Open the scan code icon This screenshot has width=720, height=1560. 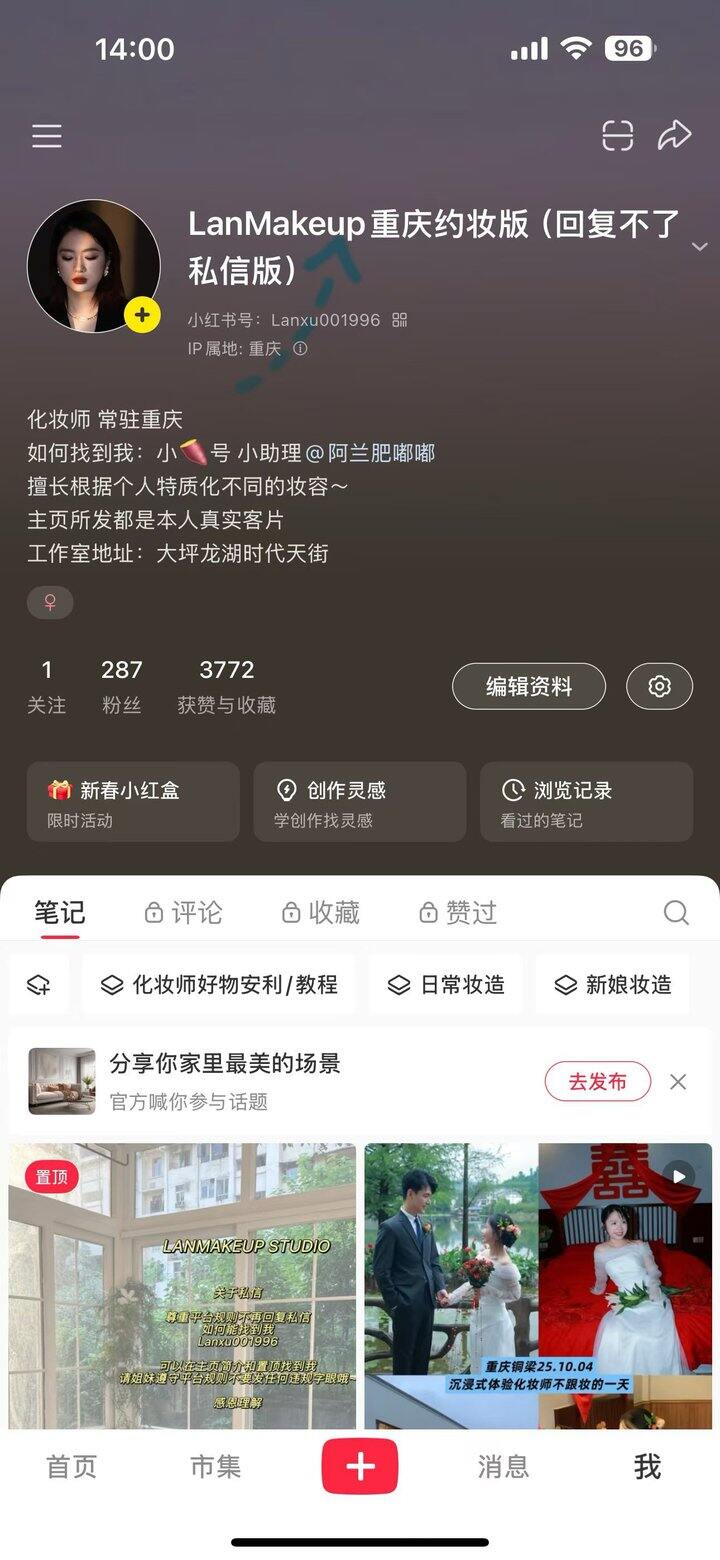coord(618,136)
